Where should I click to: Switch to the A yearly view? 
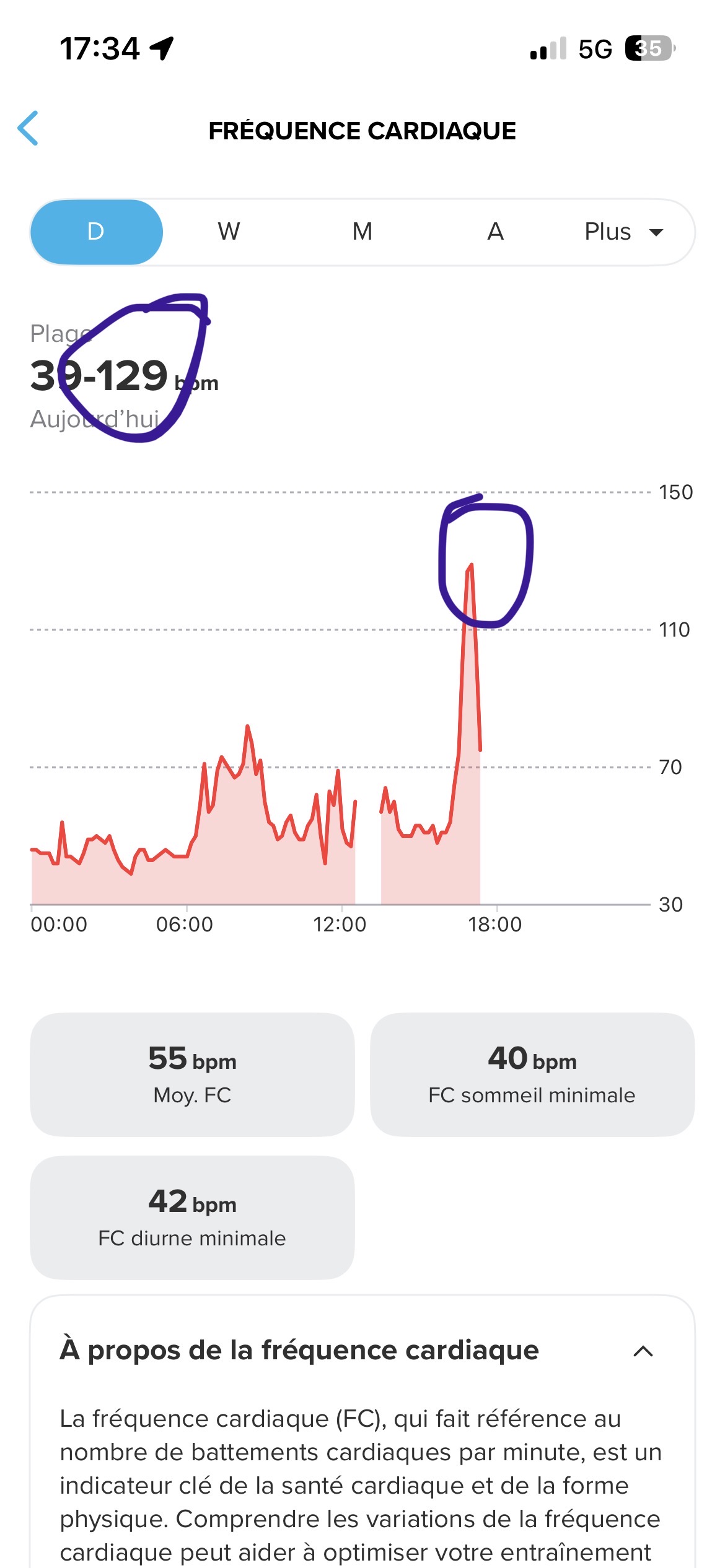click(495, 232)
